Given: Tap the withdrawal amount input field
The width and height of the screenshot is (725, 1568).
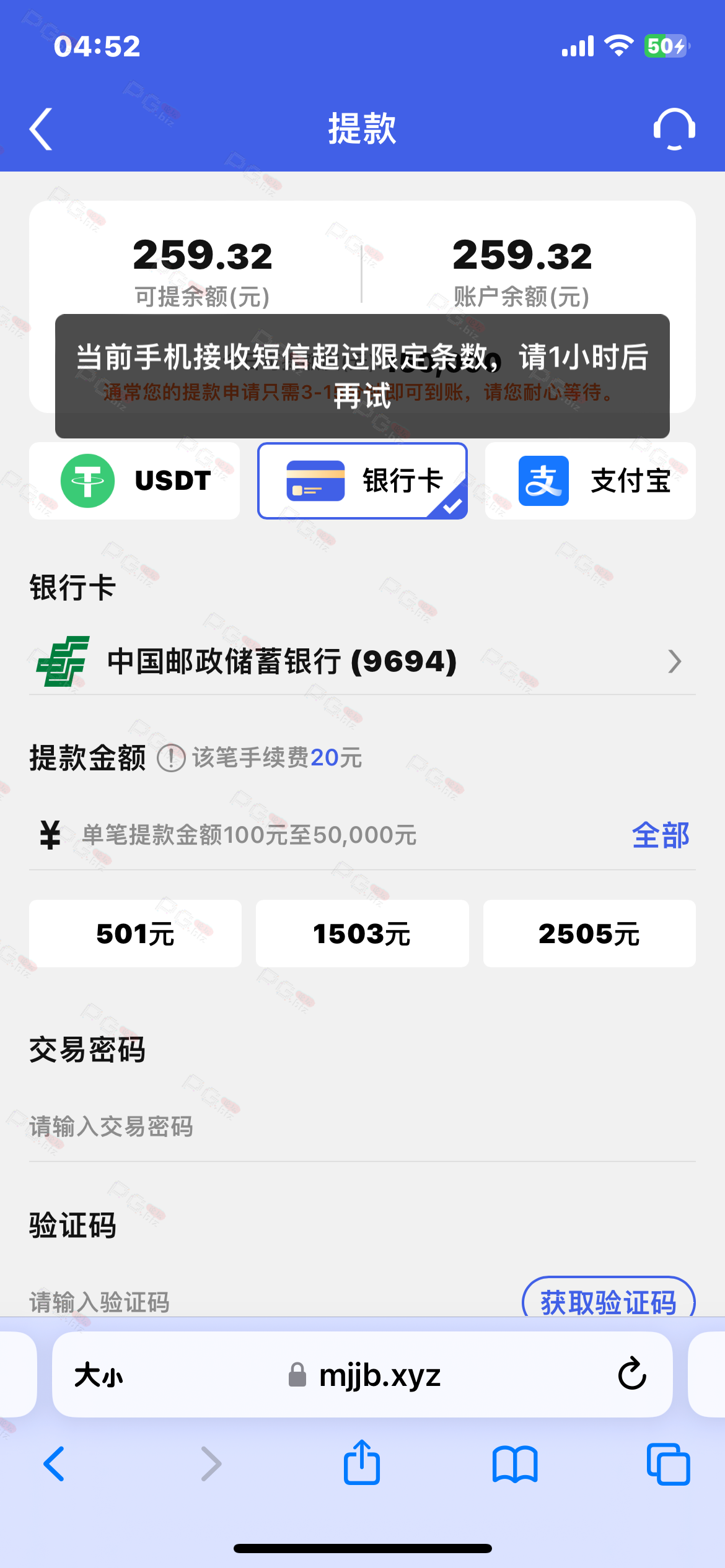Looking at the screenshot, I should [347, 835].
